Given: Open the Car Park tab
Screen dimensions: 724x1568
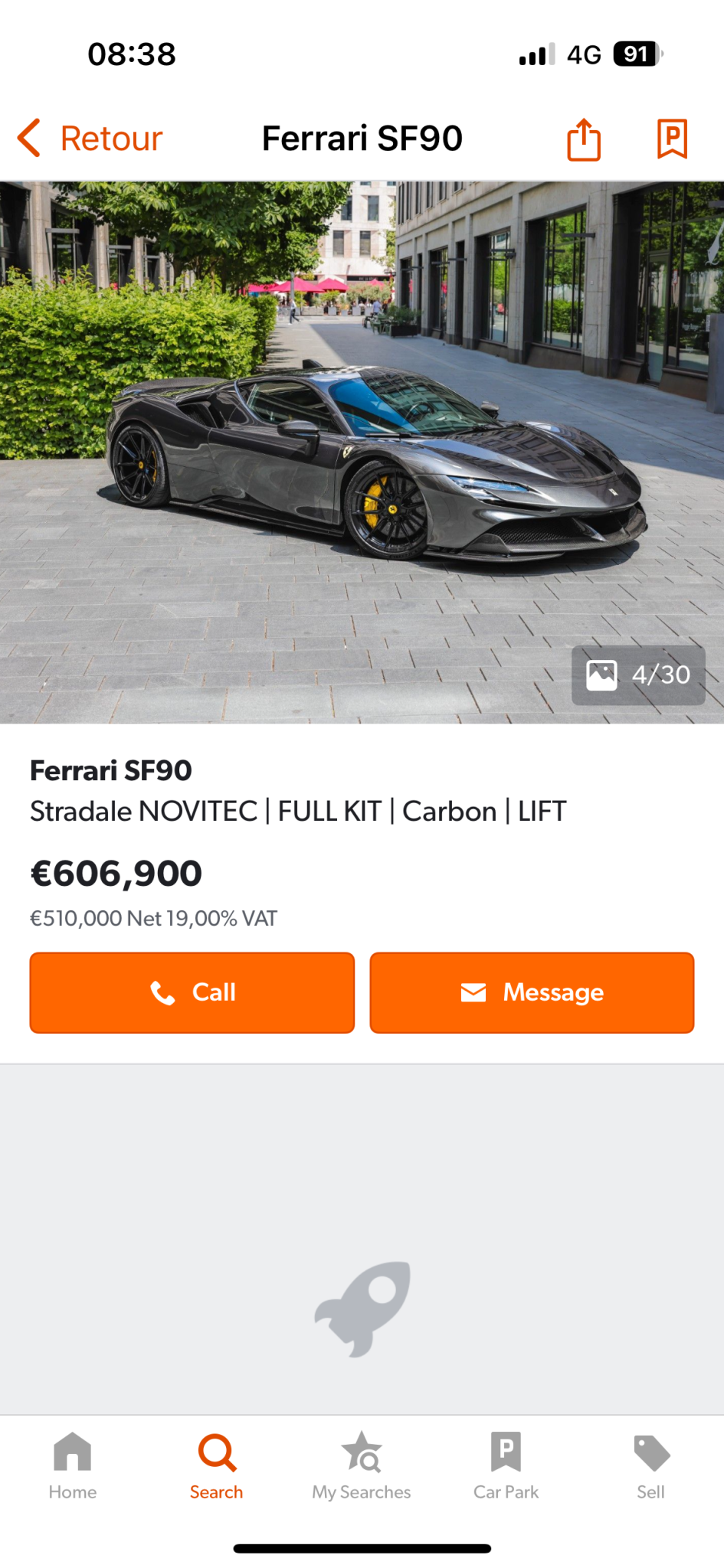Looking at the screenshot, I should tap(506, 1466).
